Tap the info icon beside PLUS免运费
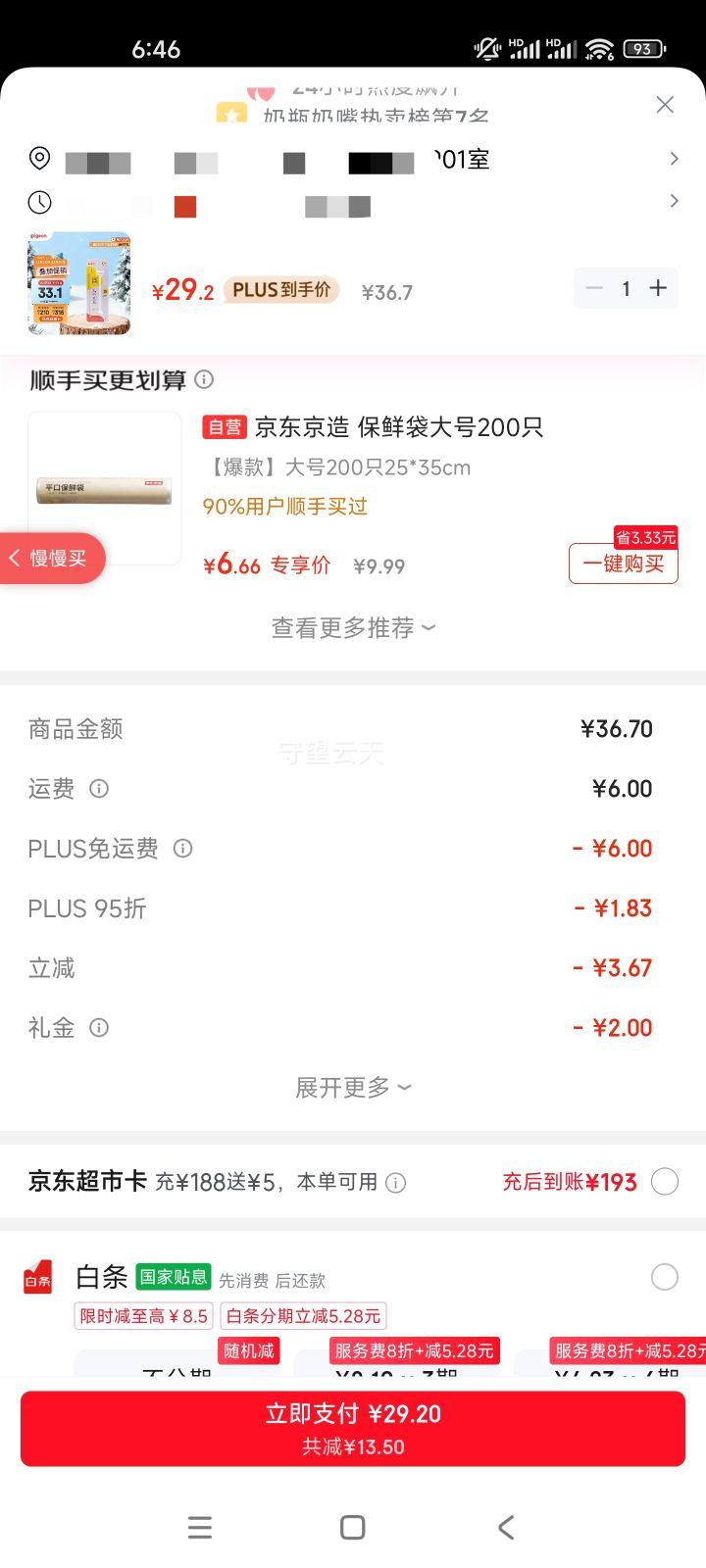The width and height of the screenshot is (706, 1568). click(182, 849)
